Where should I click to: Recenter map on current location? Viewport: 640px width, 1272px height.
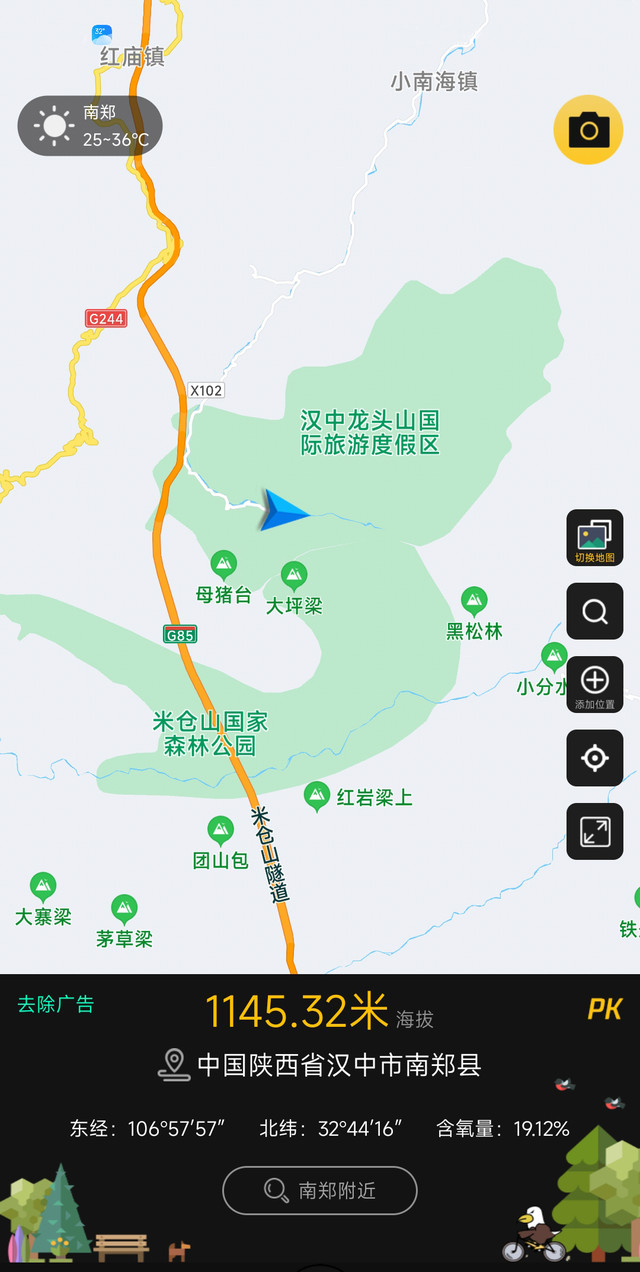(595, 758)
